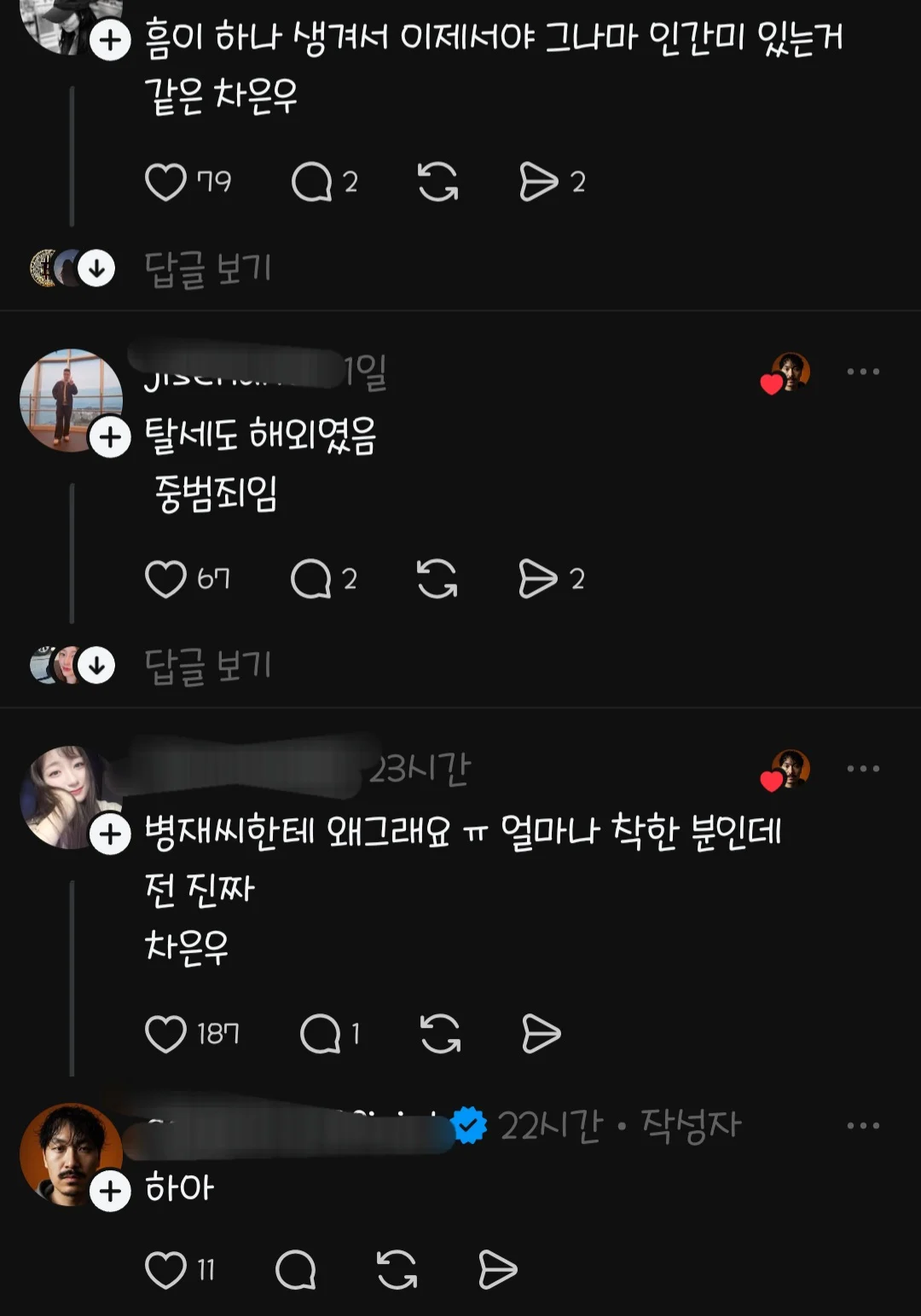Open more options on the 하아 reply
The image size is (921, 1316).
click(x=862, y=1126)
